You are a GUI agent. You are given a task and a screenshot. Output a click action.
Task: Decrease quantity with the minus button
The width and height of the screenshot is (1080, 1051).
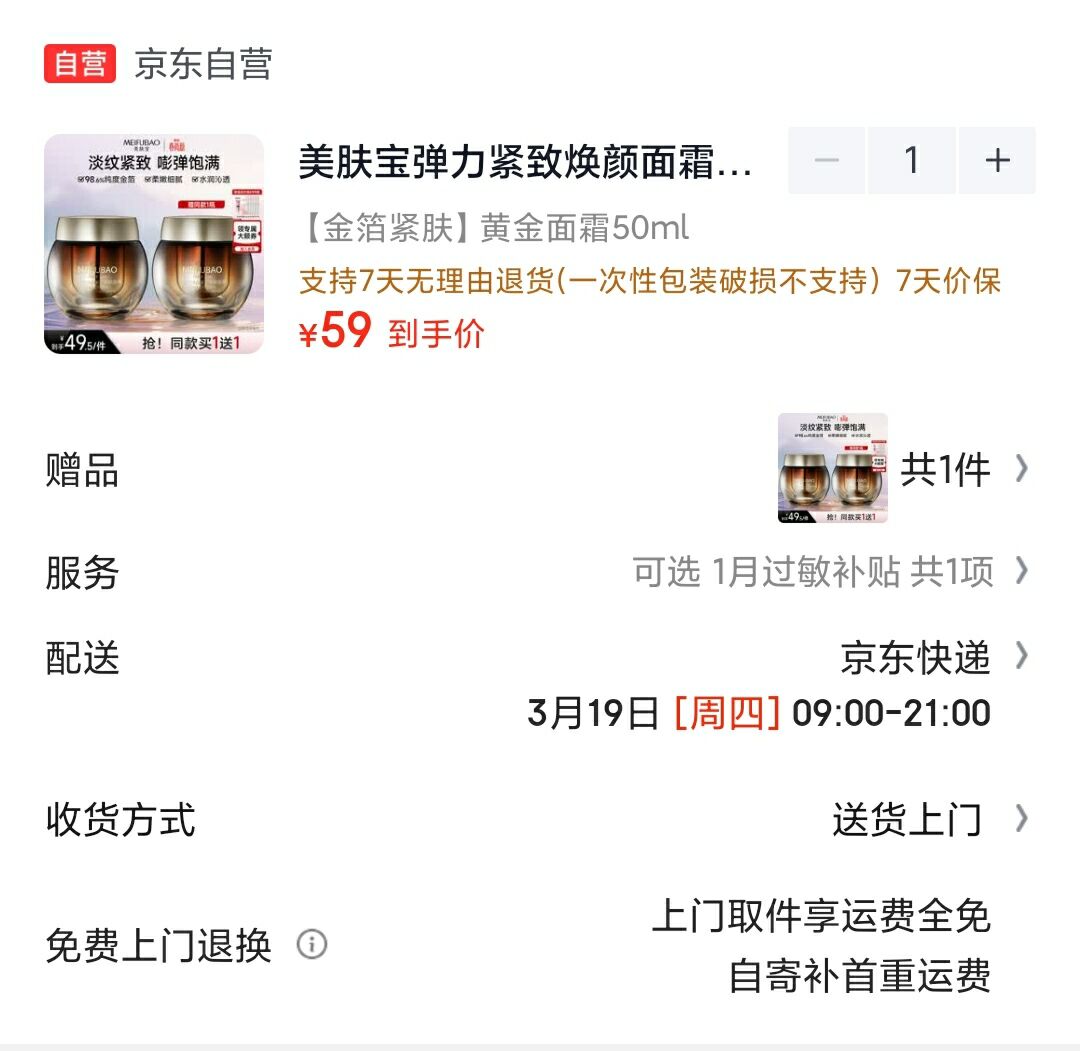(x=826, y=161)
